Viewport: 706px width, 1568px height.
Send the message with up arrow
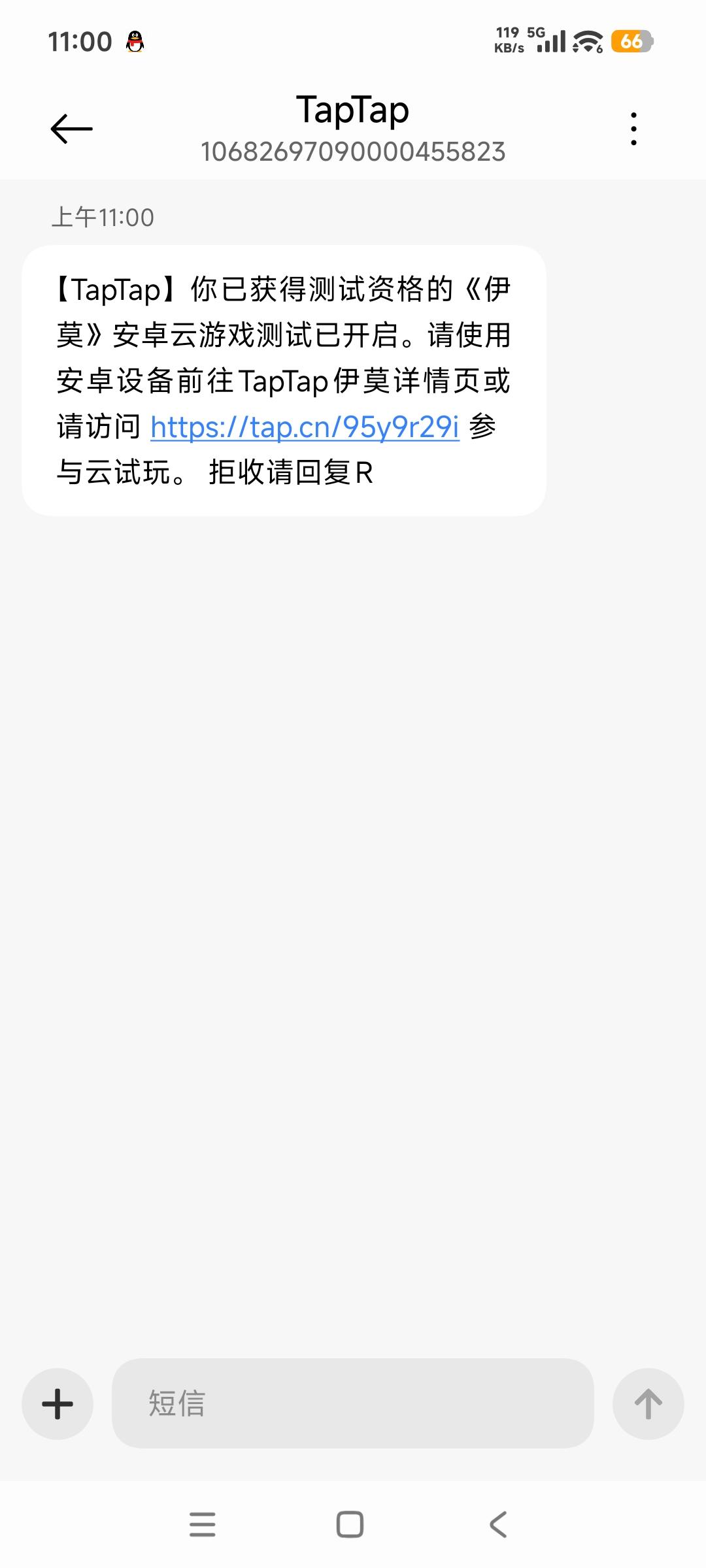pos(648,1403)
